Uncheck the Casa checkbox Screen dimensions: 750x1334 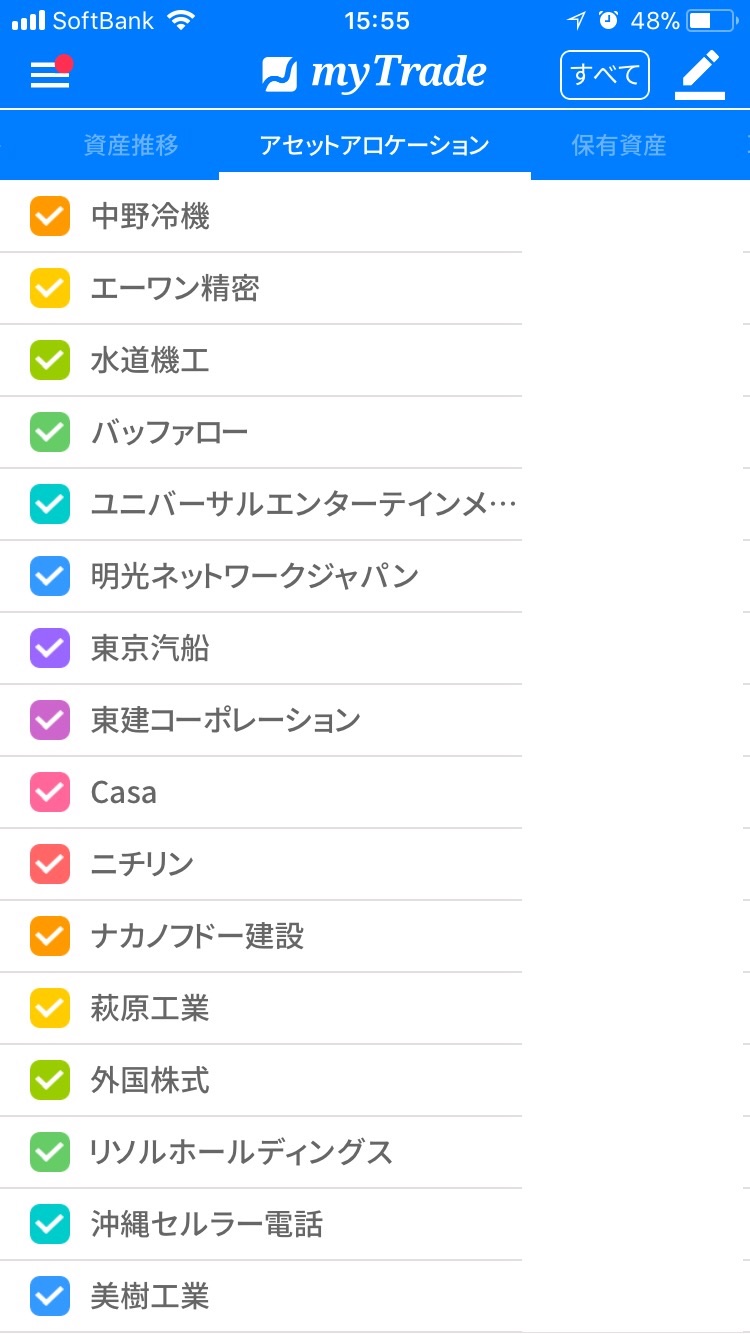(x=50, y=792)
